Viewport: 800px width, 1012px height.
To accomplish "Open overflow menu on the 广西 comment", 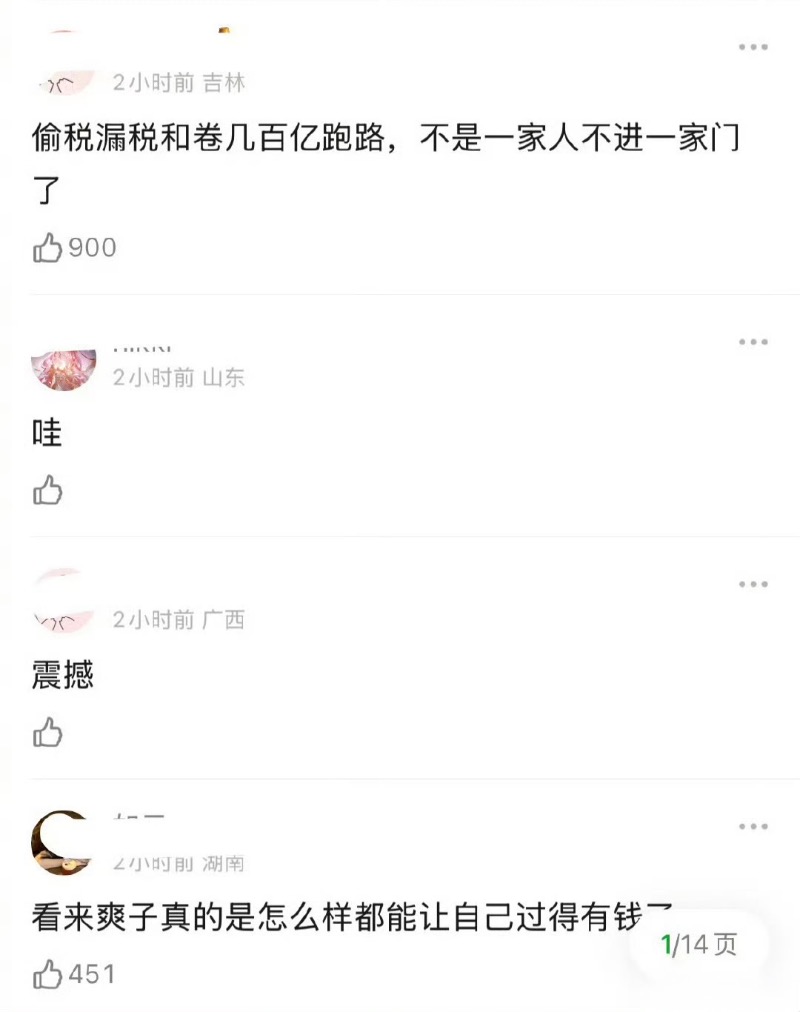I will click(753, 584).
